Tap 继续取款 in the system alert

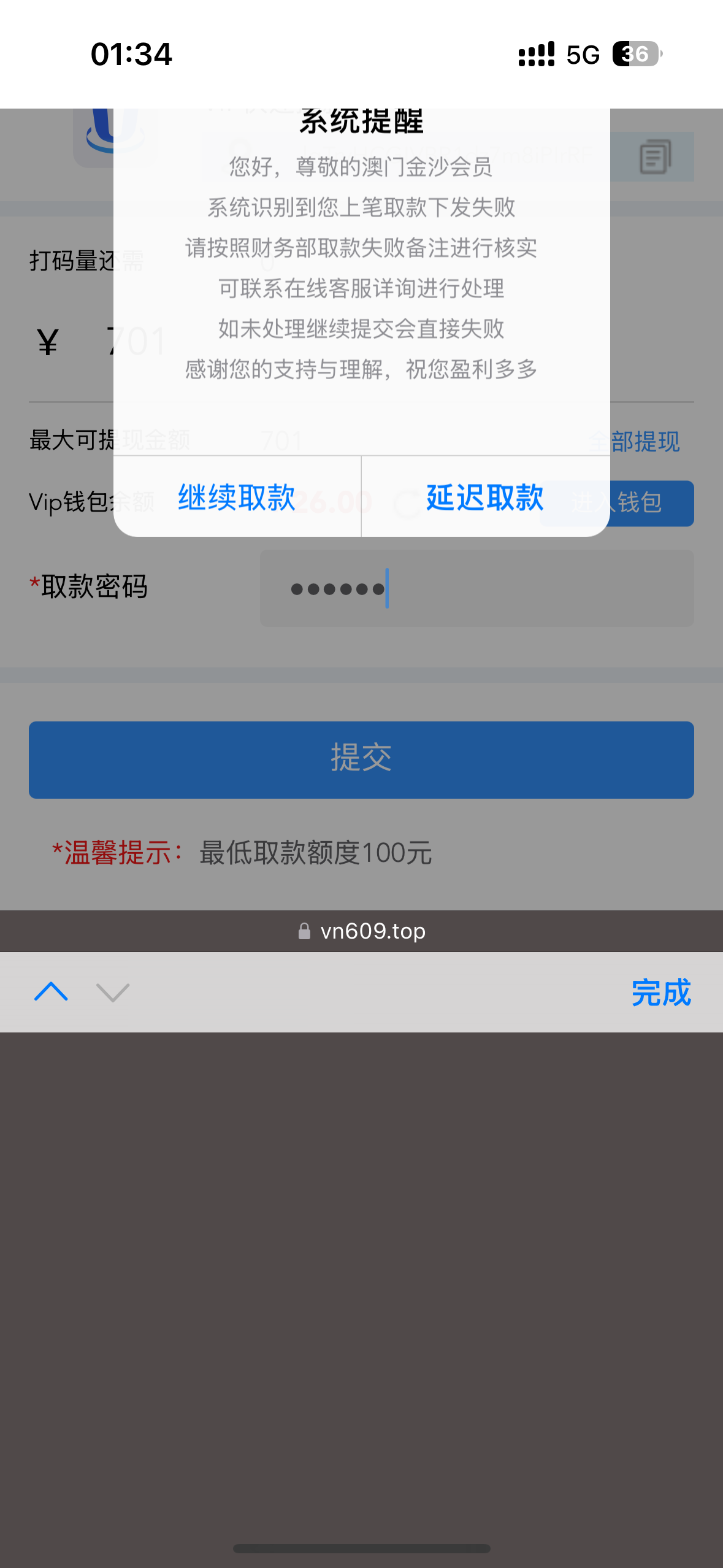tap(237, 497)
